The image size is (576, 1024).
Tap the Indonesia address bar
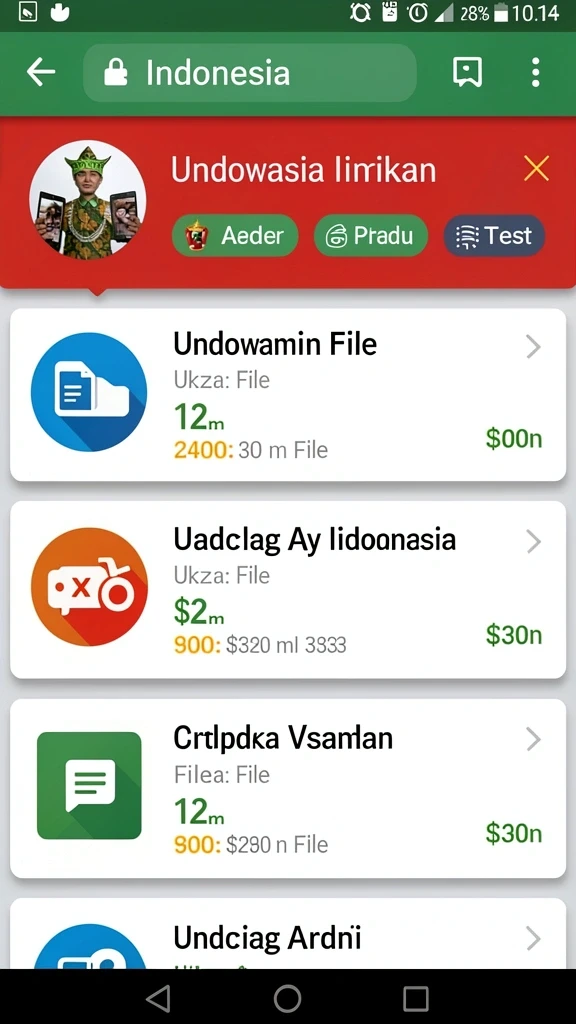coord(249,72)
